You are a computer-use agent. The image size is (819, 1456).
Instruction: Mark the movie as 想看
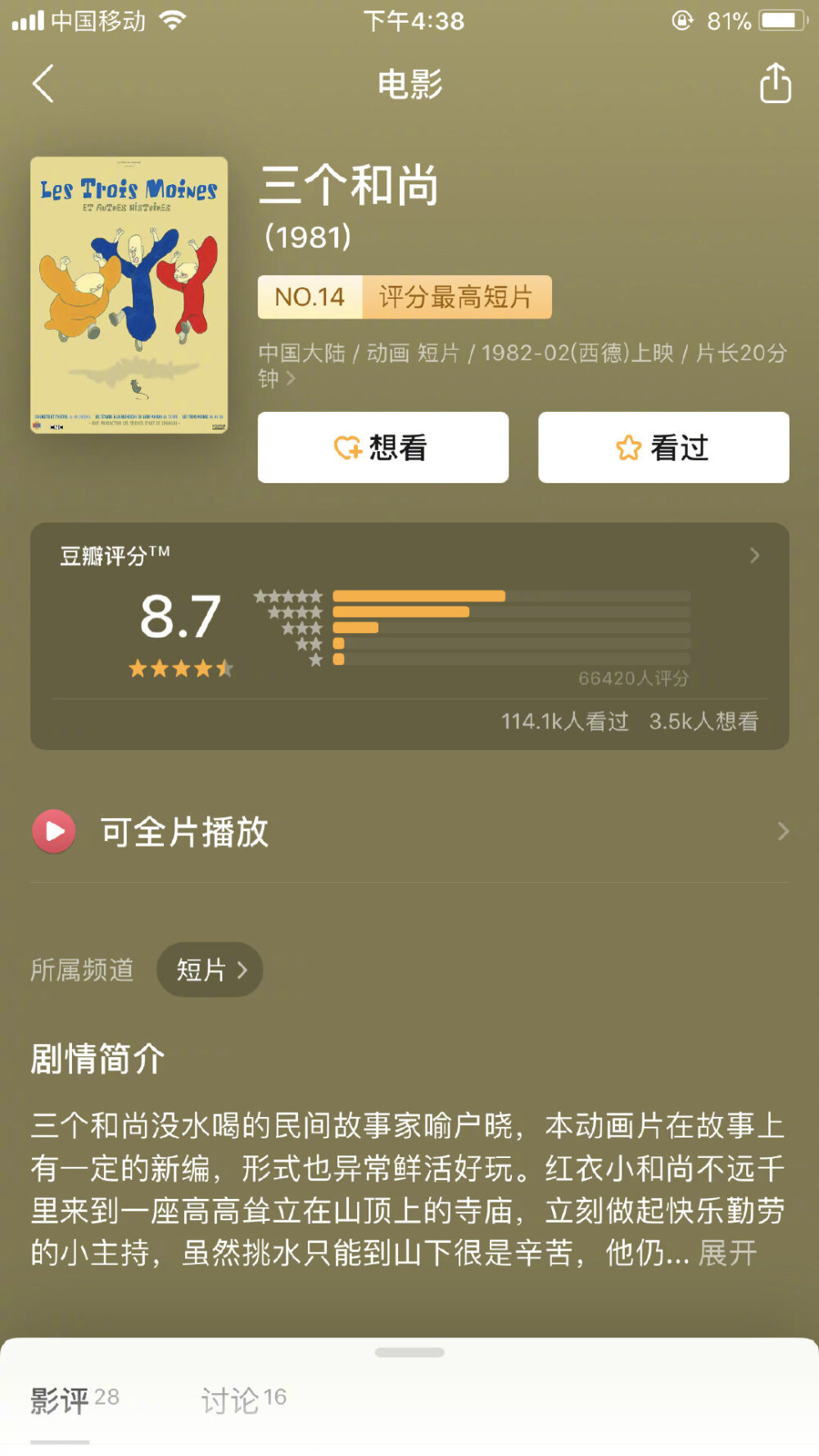click(x=382, y=448)
